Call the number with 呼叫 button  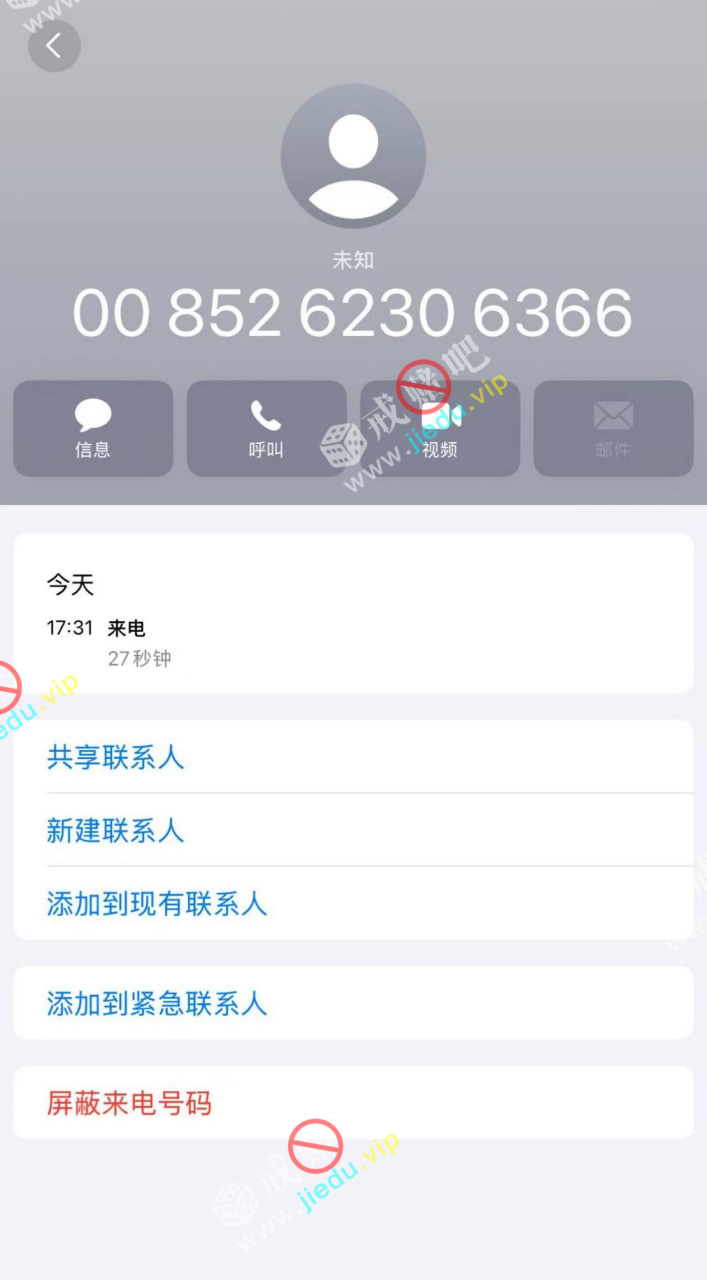click(266, 428)
